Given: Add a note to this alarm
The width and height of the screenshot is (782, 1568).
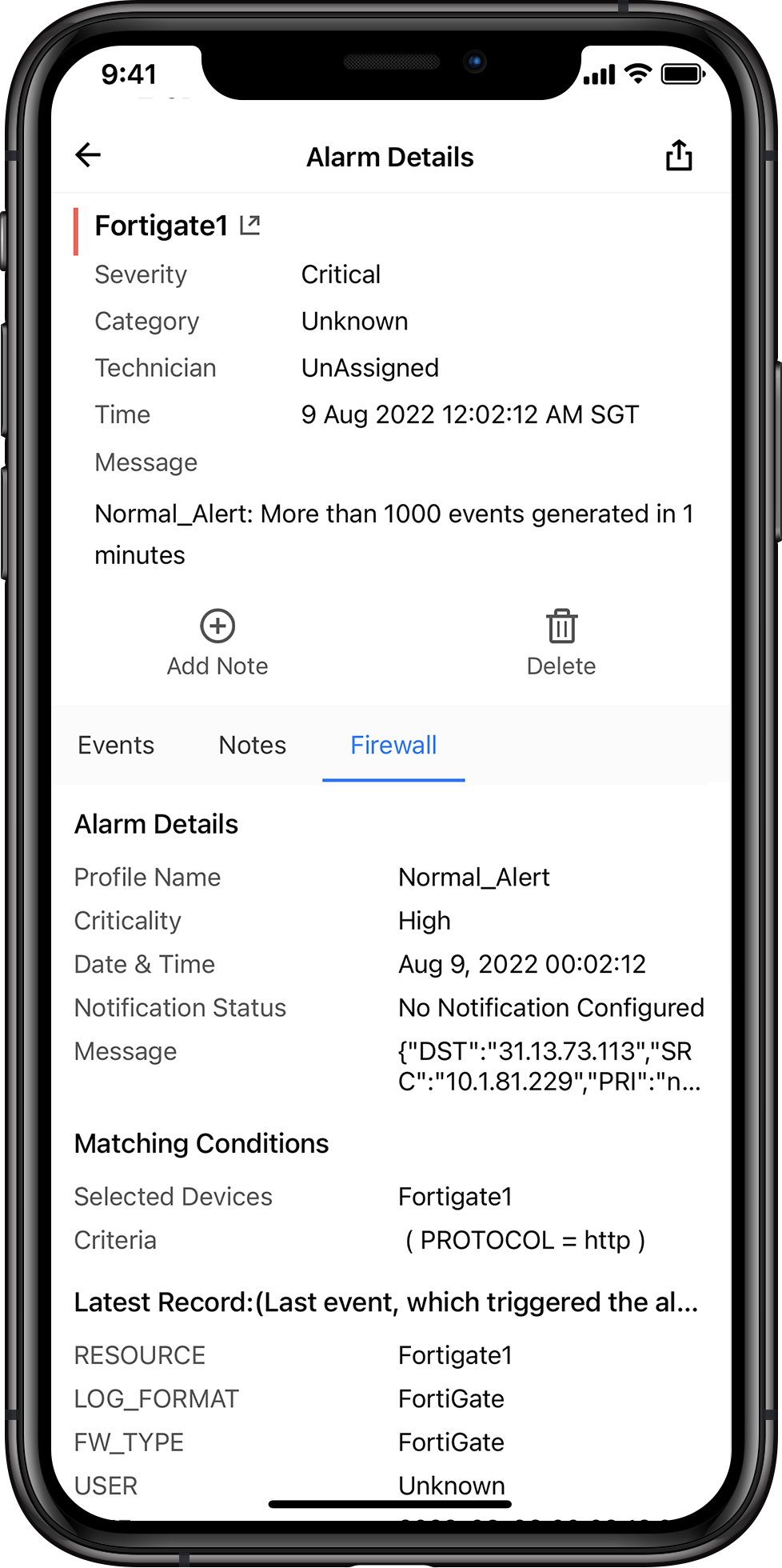Looking at the screenshot, I should 217,642.
